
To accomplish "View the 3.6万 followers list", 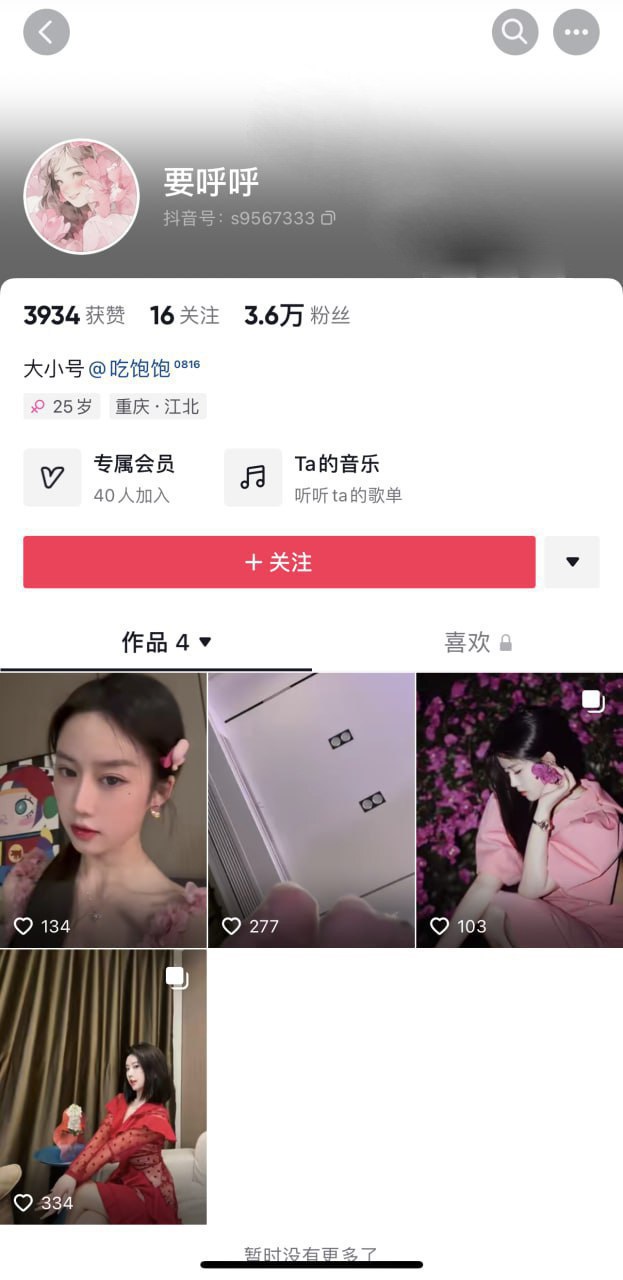I will pos(297,316).
